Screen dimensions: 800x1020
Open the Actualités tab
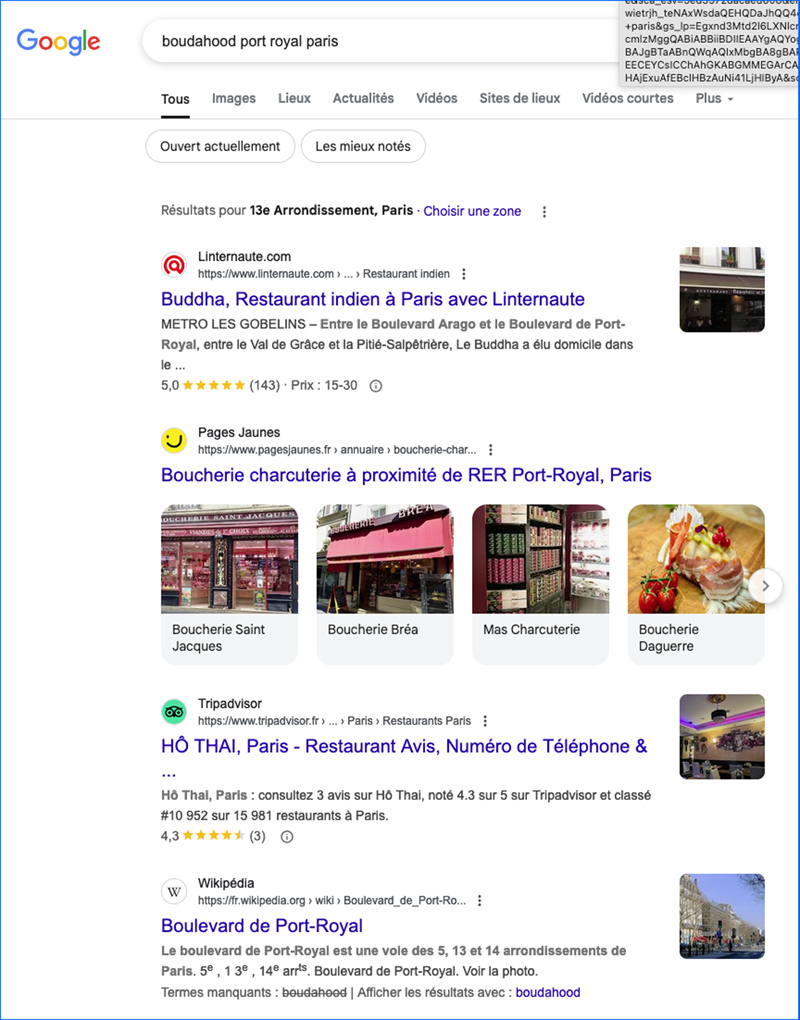(363, 98)
